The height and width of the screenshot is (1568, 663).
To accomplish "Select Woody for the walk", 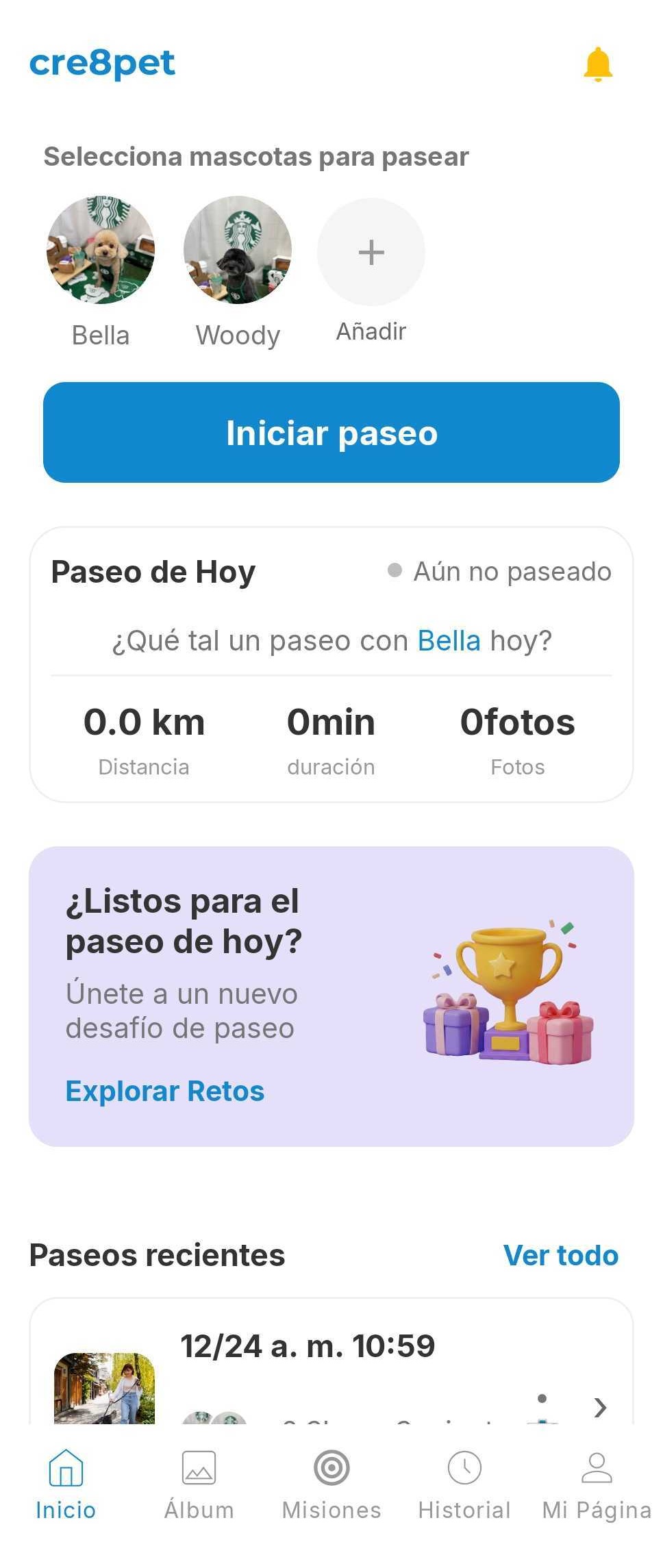I will pyautogui.click(x=238, y=251).
